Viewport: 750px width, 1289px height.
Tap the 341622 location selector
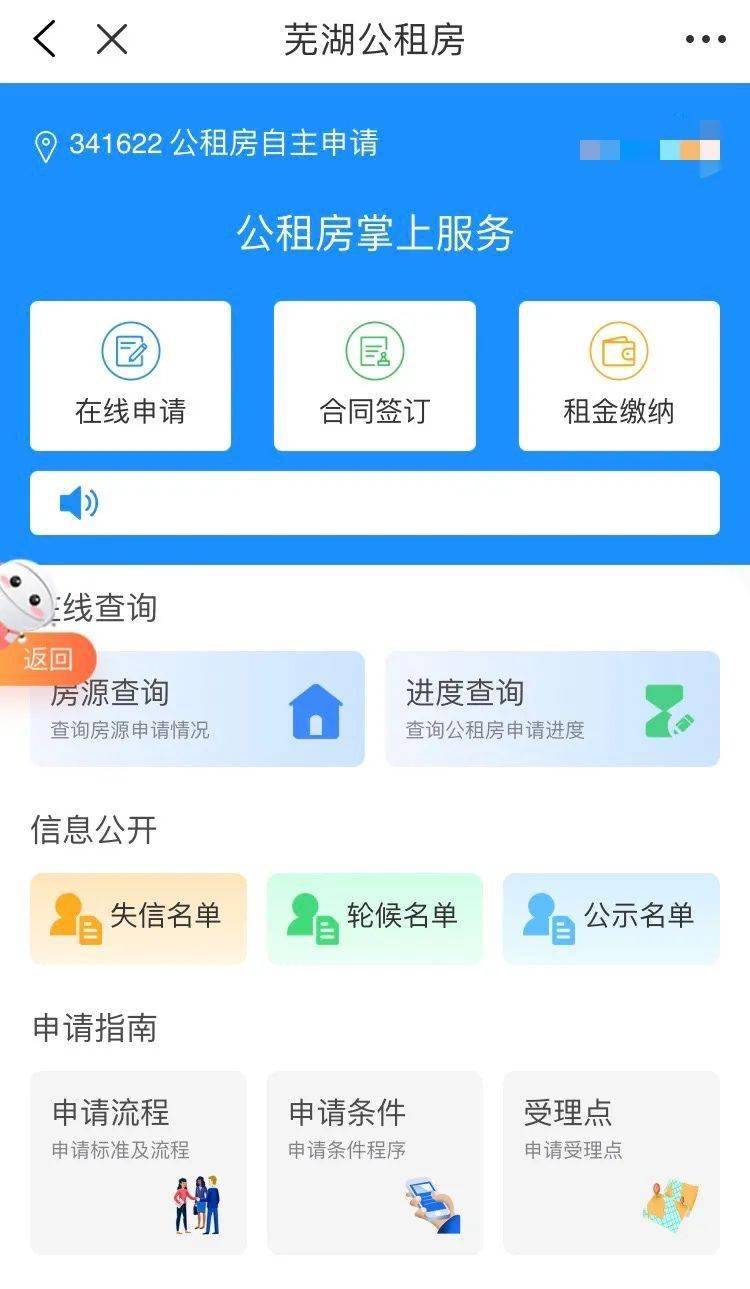point(206,145)
